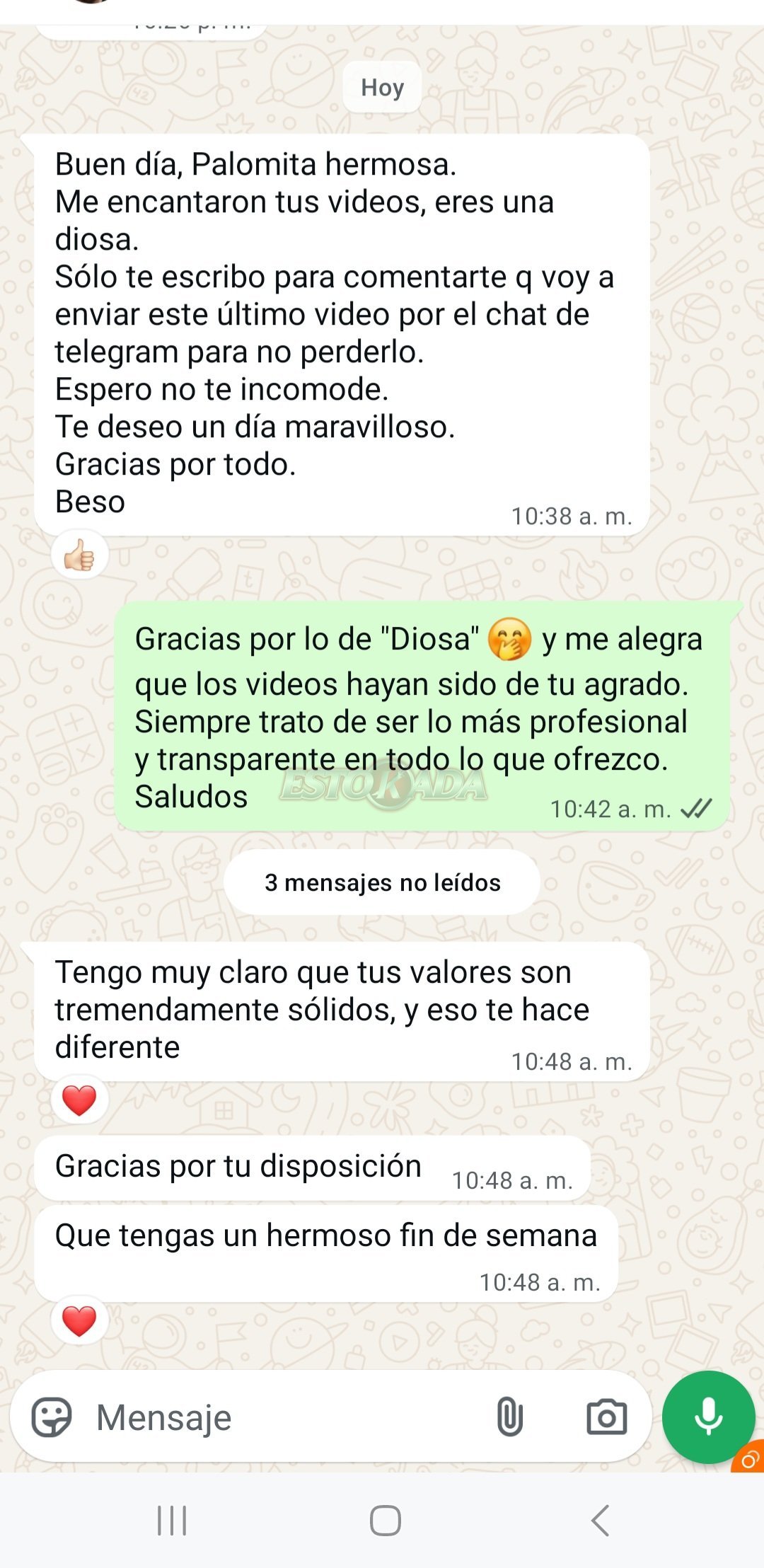Open recent apps from the navigation bar
The height and width of the screenshot is (1568, 764).
click(x=172, y=1520)
